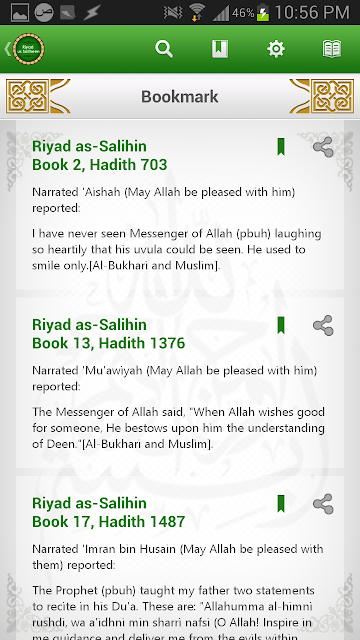Screen dimensions: 360x640
Task: Remove bookmark from Hadith 703
Action: pos(281,147)
